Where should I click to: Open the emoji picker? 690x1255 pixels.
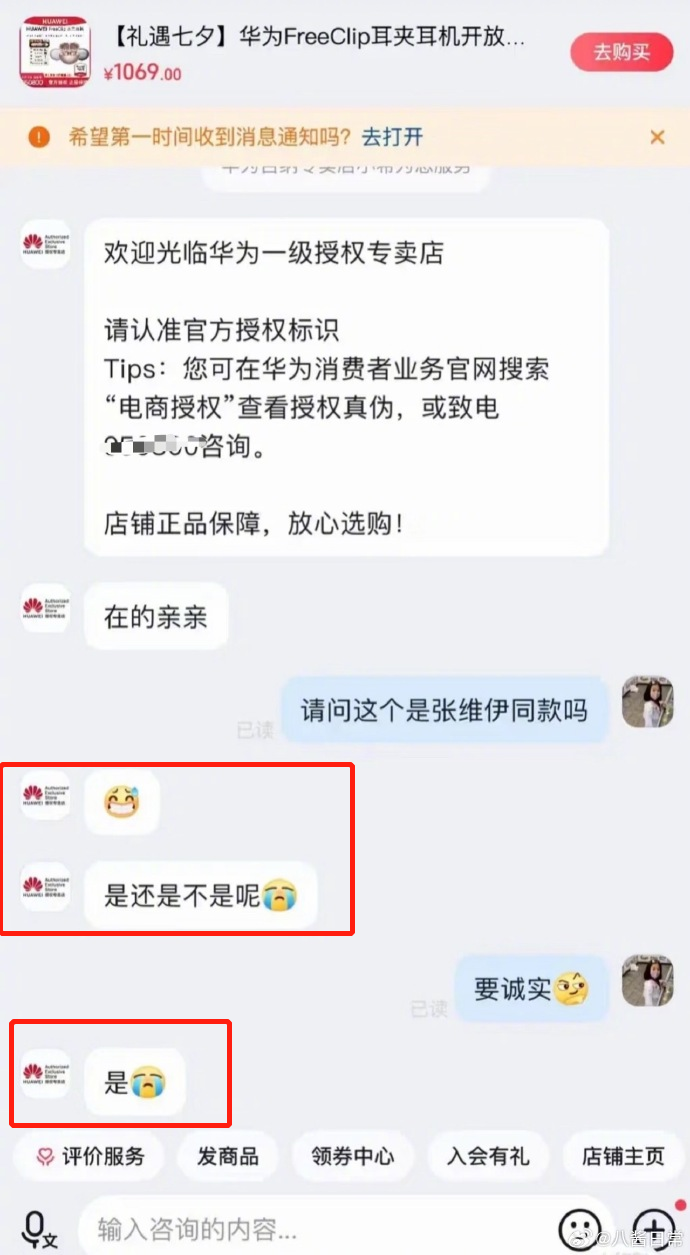point(579,1228)
